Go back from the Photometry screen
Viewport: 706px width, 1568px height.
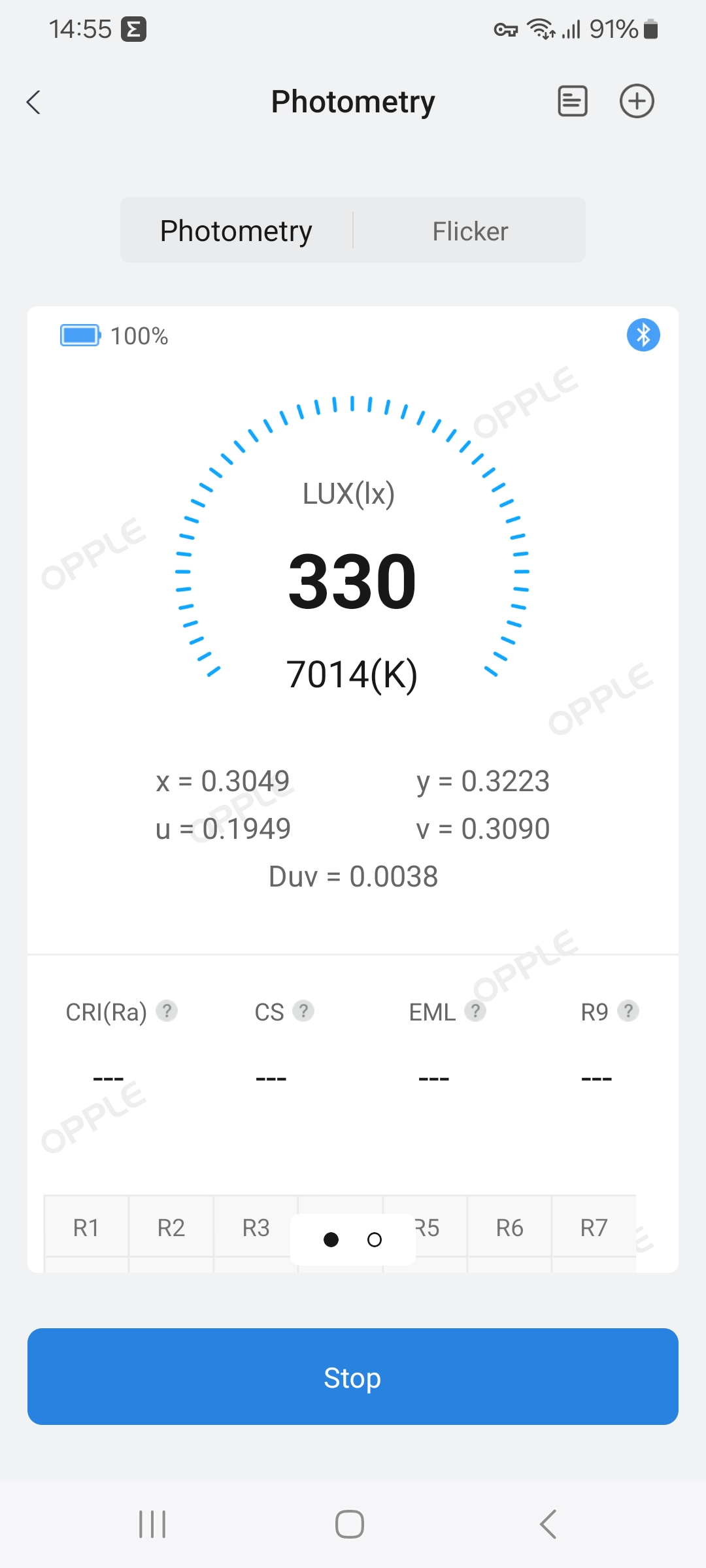pyautogui.click(x=34, y=102)
